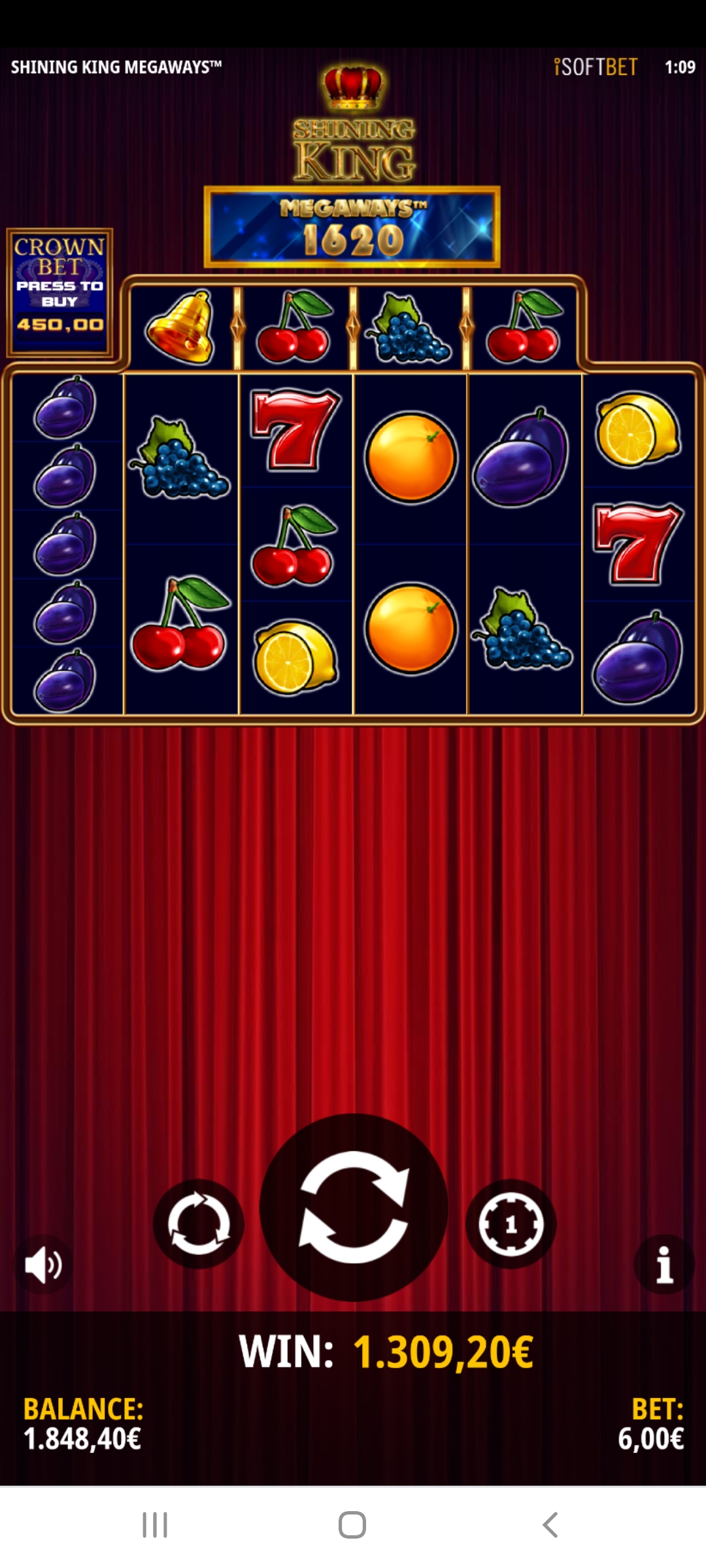The height and width of the screenshot is (1568, 706).
Task: Buy the Crown Bet feature for 450,00
Action: (59, 293)
